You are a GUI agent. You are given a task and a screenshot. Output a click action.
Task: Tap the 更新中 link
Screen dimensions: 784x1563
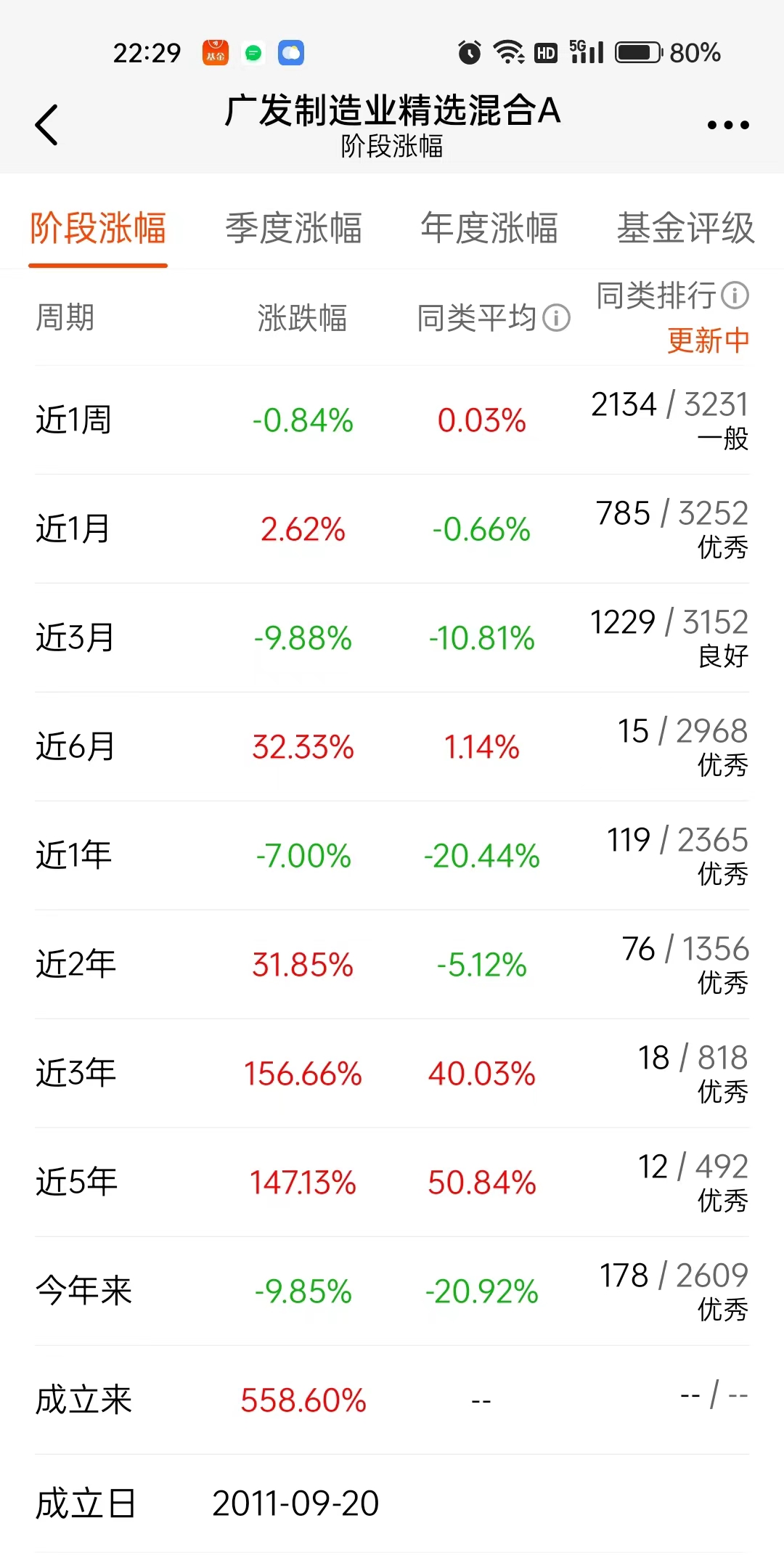(706, 340)
